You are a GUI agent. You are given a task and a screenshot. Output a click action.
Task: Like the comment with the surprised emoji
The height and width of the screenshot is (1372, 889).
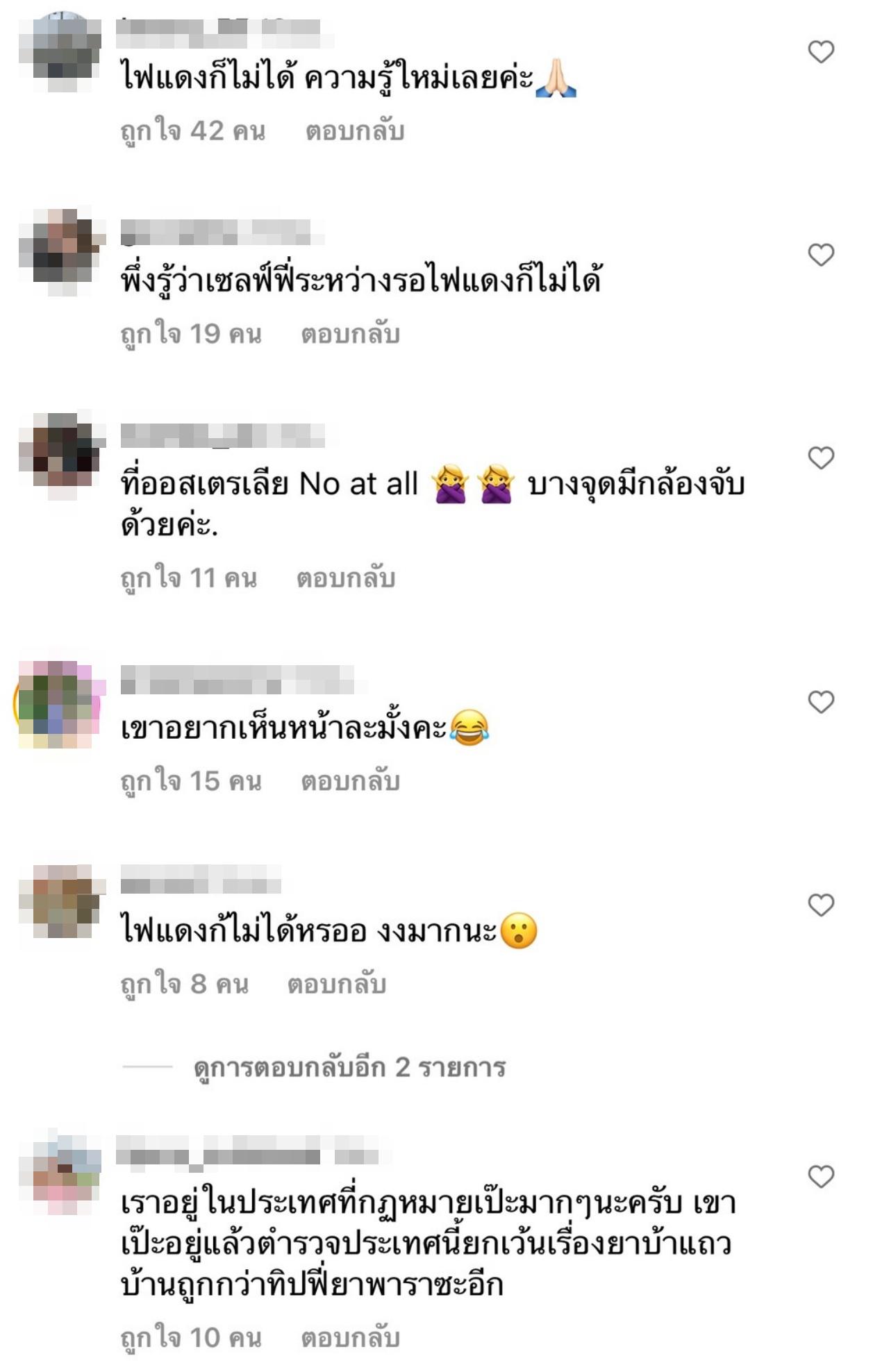pos(821,905)
